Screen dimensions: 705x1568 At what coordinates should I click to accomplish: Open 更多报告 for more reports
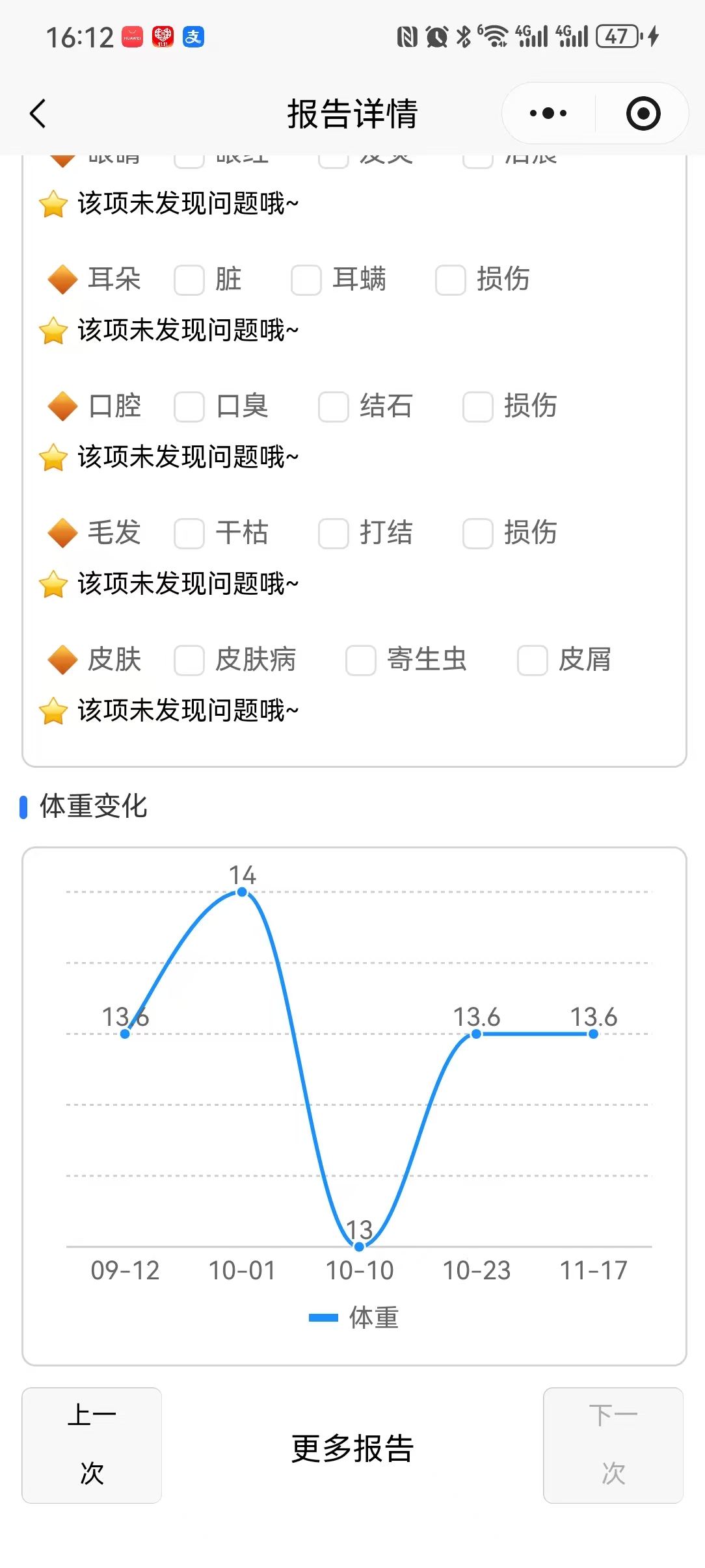(352, 1448)
